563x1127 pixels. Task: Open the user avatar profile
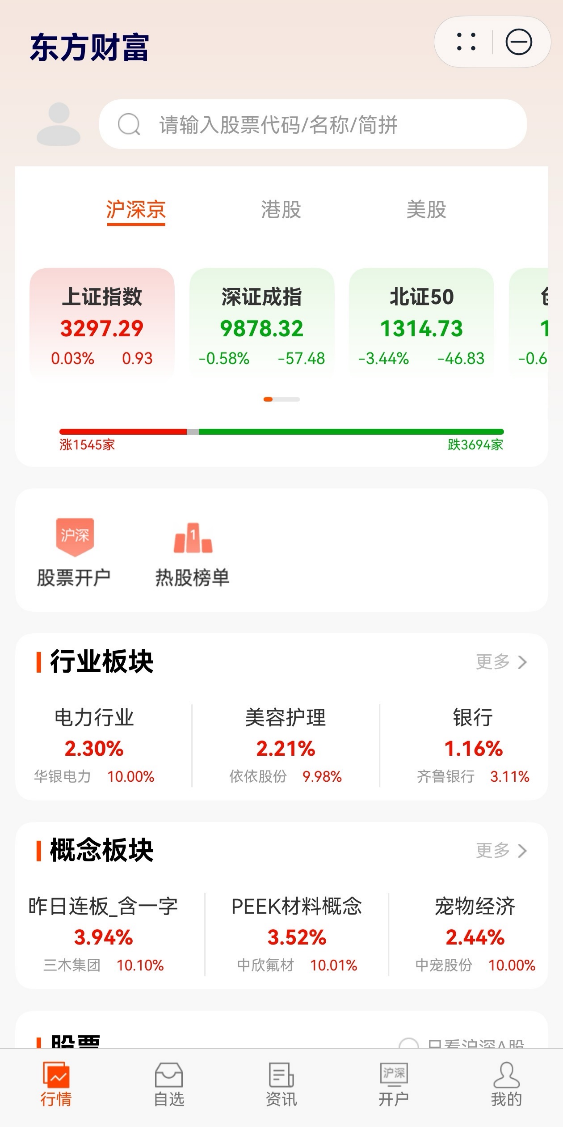point(58,124)
